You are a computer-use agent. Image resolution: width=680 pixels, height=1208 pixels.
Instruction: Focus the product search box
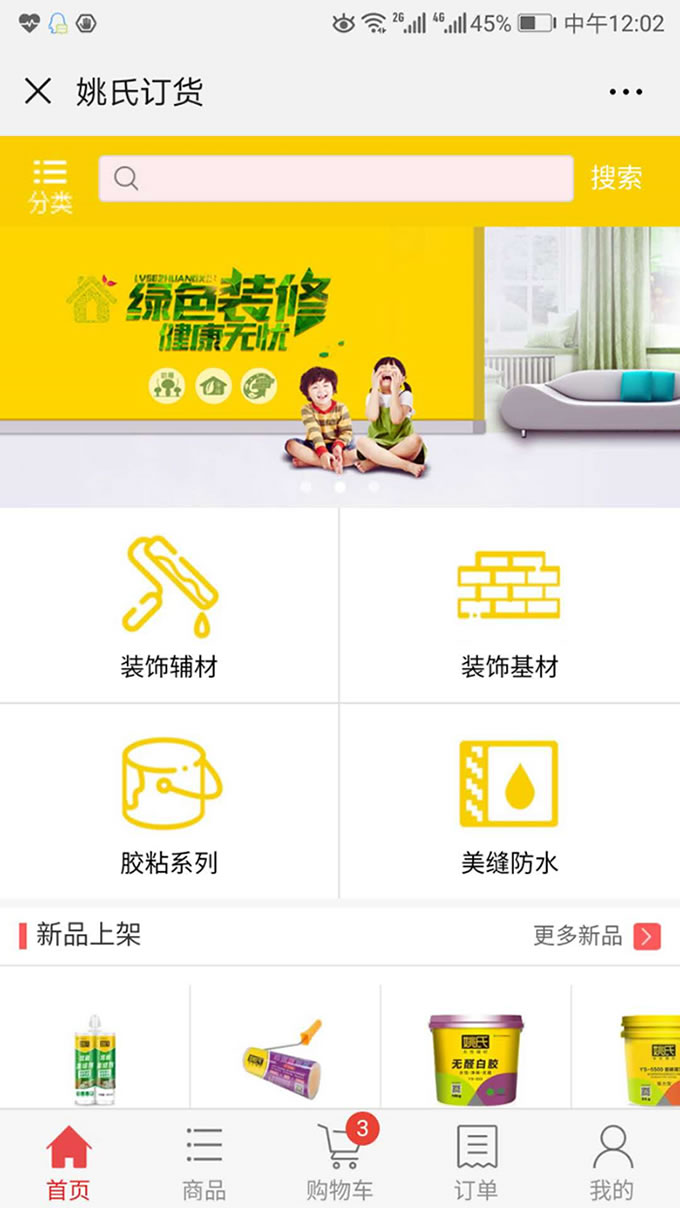coord(336,178)
